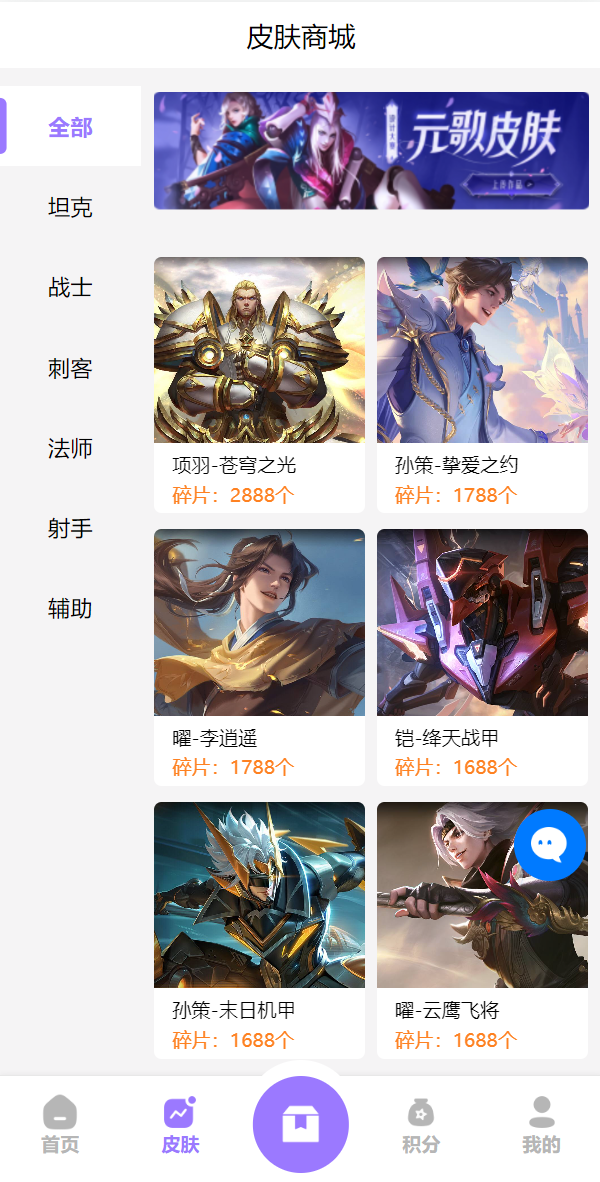Switch to the 皮肤 tab
This screenshot has height=1182, width=600.
pyautogui.click(x=180, y=1125)
